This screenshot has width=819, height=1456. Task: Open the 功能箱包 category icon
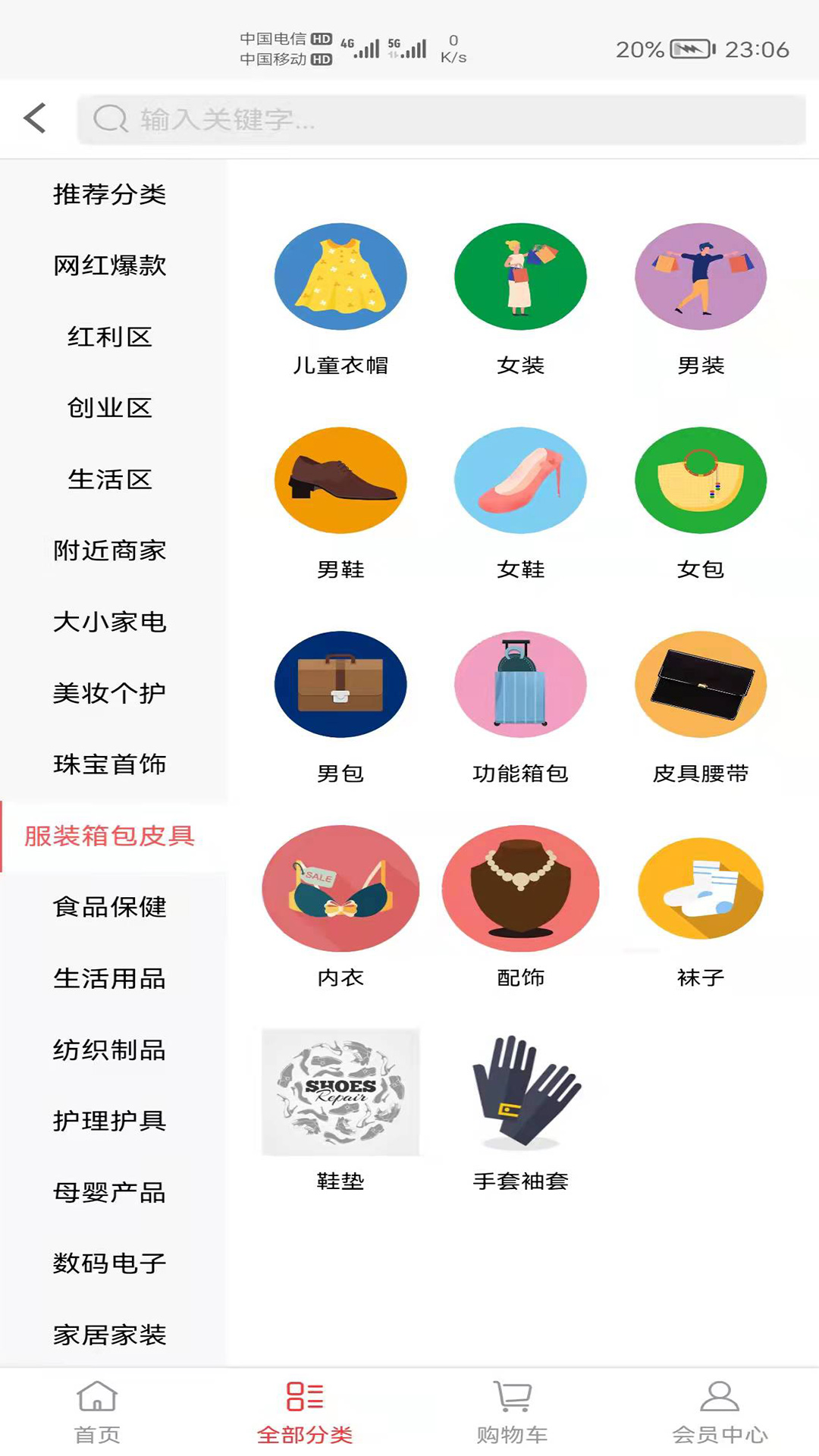(520, 684)
